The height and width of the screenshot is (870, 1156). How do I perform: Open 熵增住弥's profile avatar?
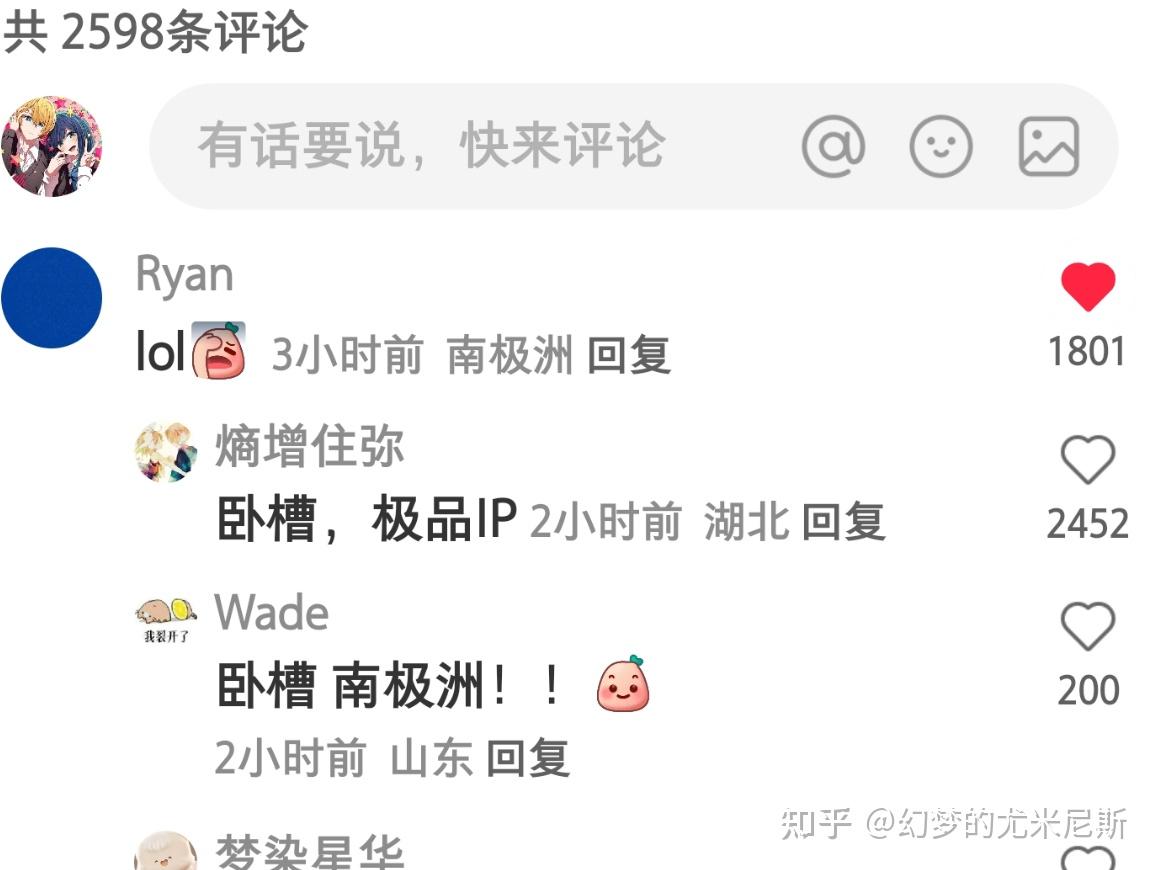pyautogui.click(x=166, y=452)
